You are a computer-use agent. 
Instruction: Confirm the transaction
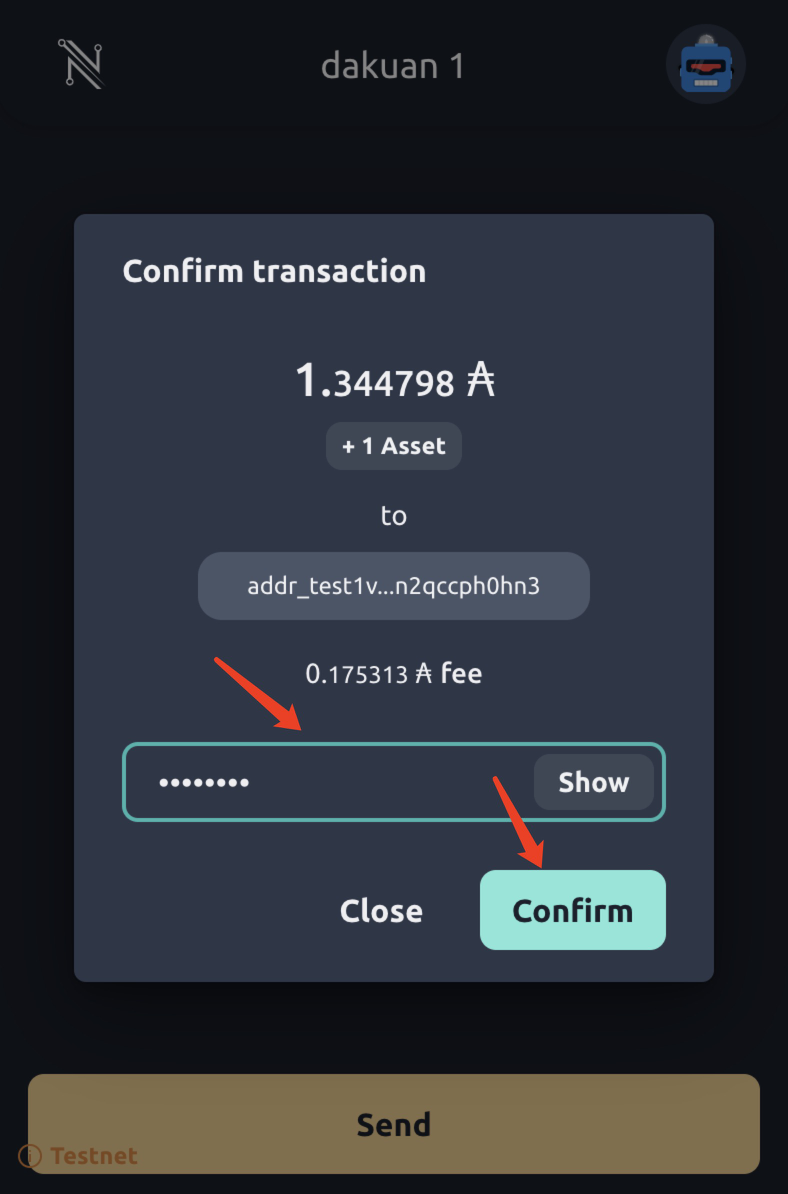click(572, 910)
